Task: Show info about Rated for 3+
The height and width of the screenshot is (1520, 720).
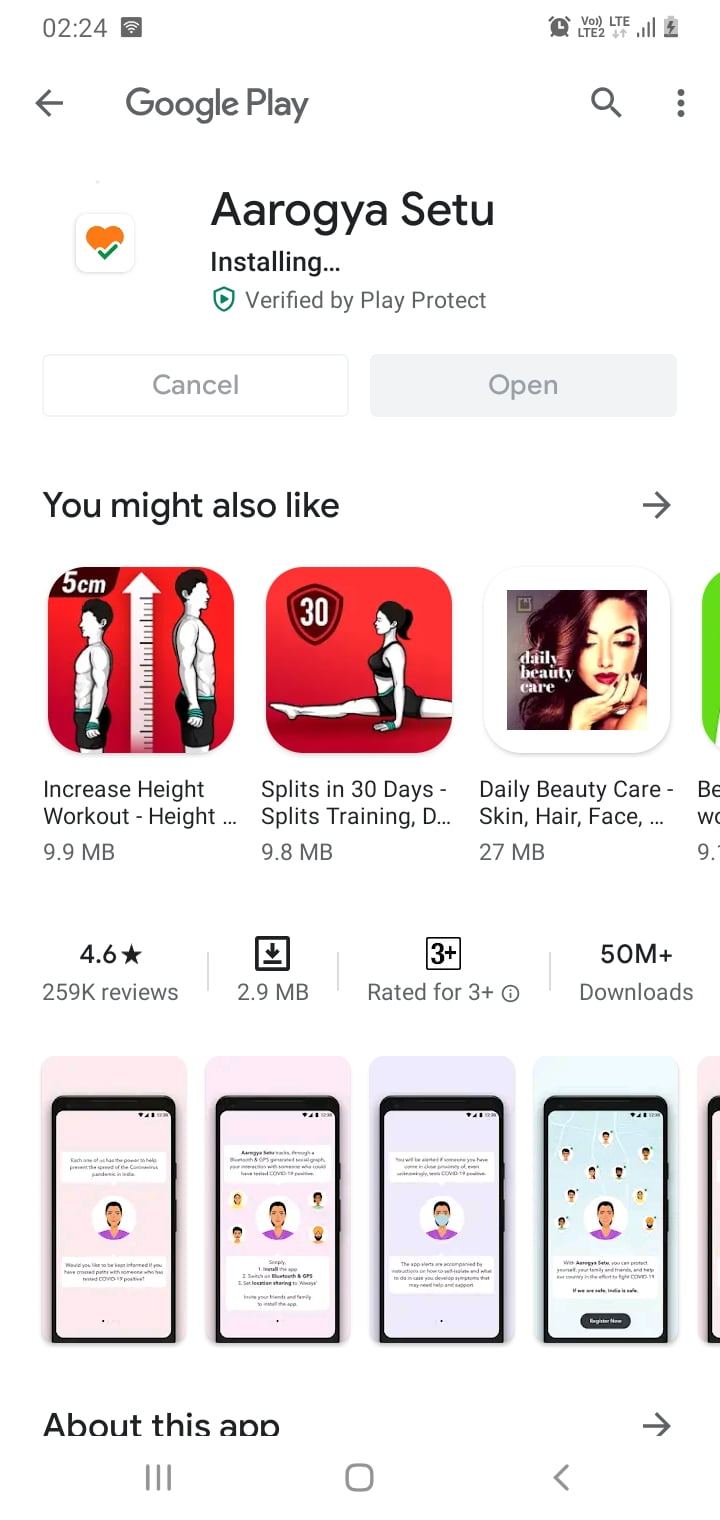Action: coord(510,993)
